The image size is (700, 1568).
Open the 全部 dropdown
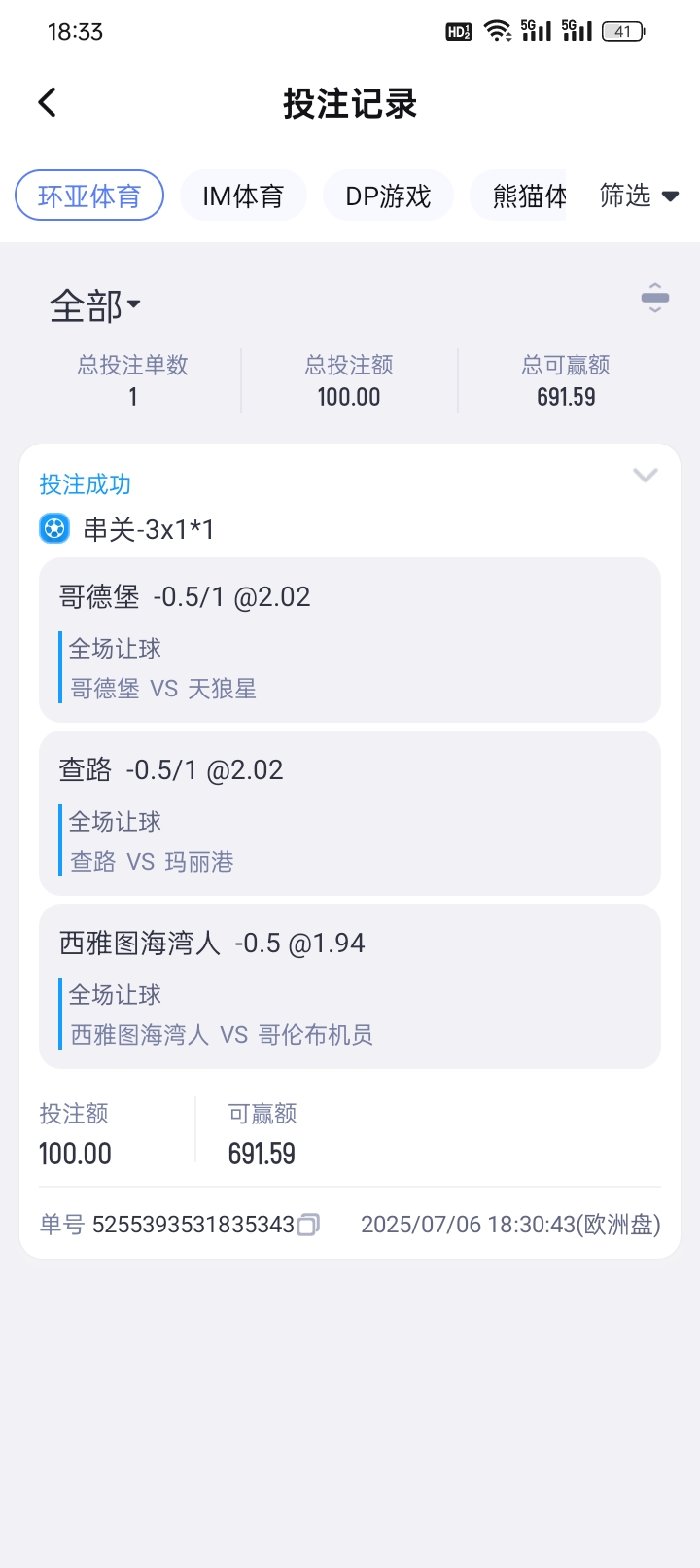click(95, 305)
